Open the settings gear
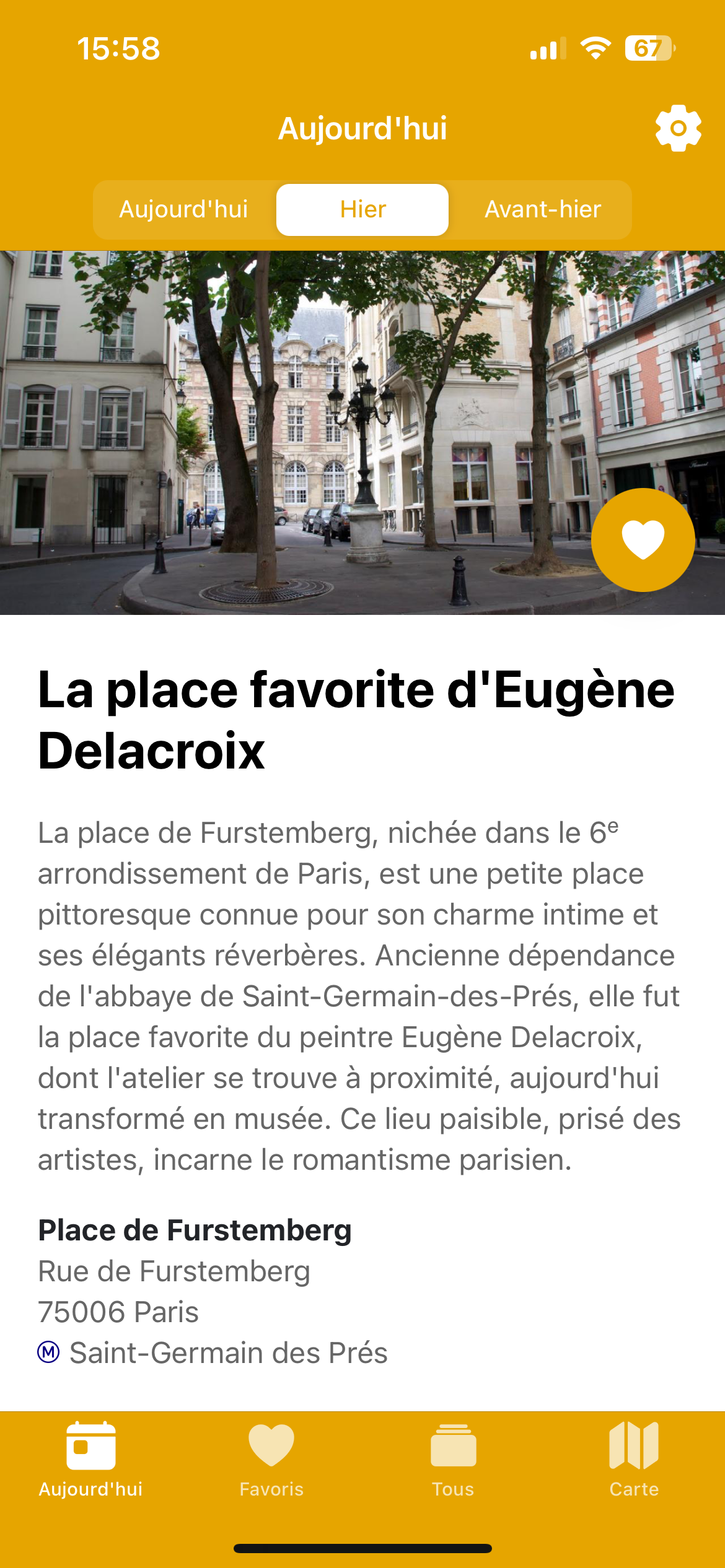Image resolution: width=725 pixels, height=1568 pixels. coord(679,128)
